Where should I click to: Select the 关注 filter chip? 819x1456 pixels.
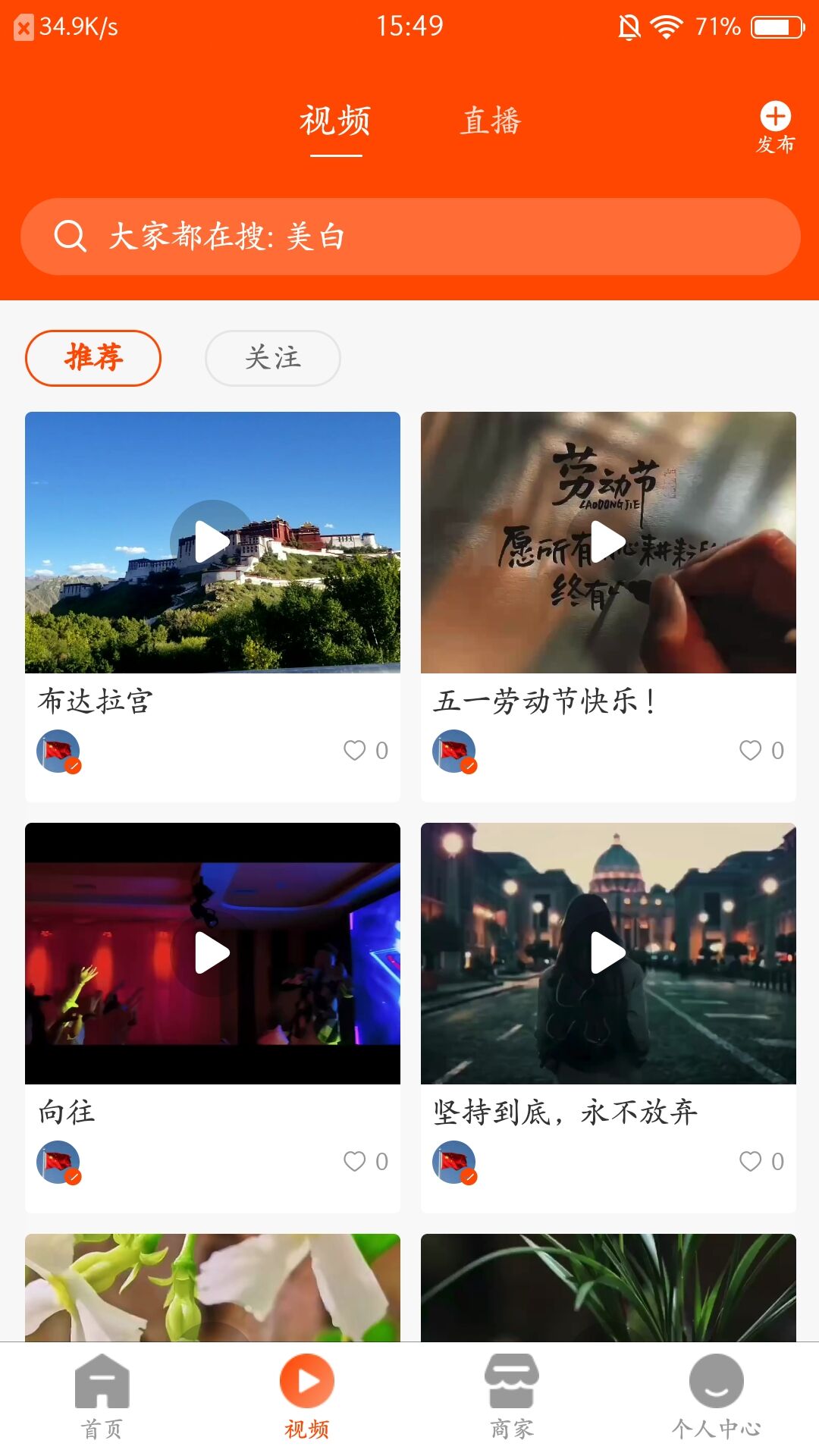[x=273, y=358]
